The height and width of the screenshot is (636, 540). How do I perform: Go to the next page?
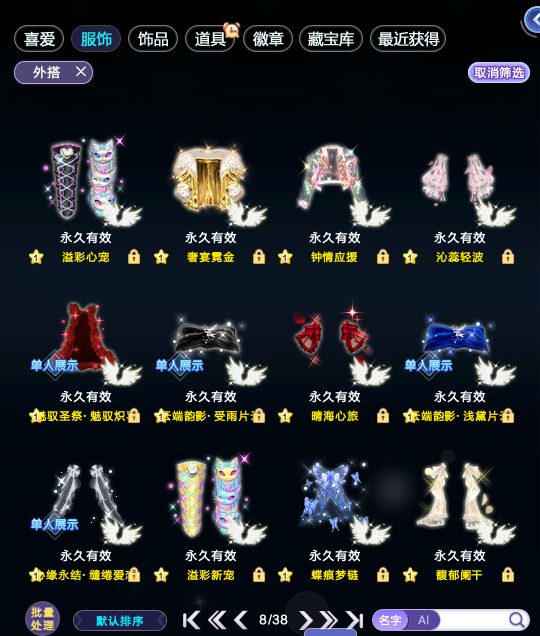(x=306, y=620)
